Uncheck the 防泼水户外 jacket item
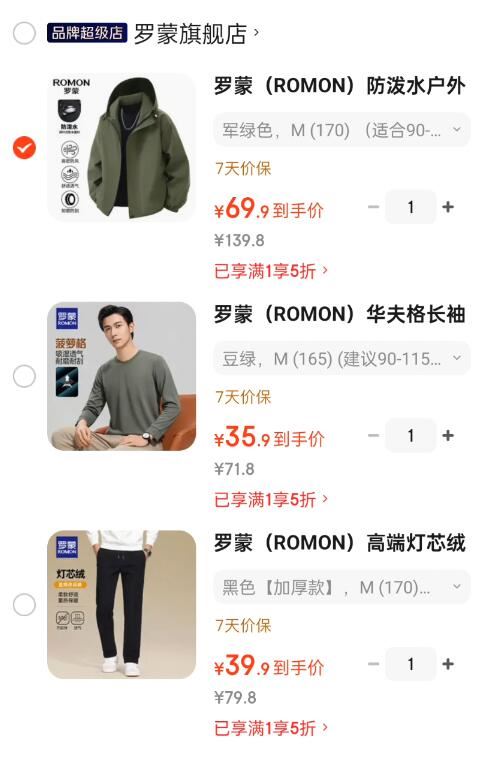481x759 pixels. tap(24, 148)
